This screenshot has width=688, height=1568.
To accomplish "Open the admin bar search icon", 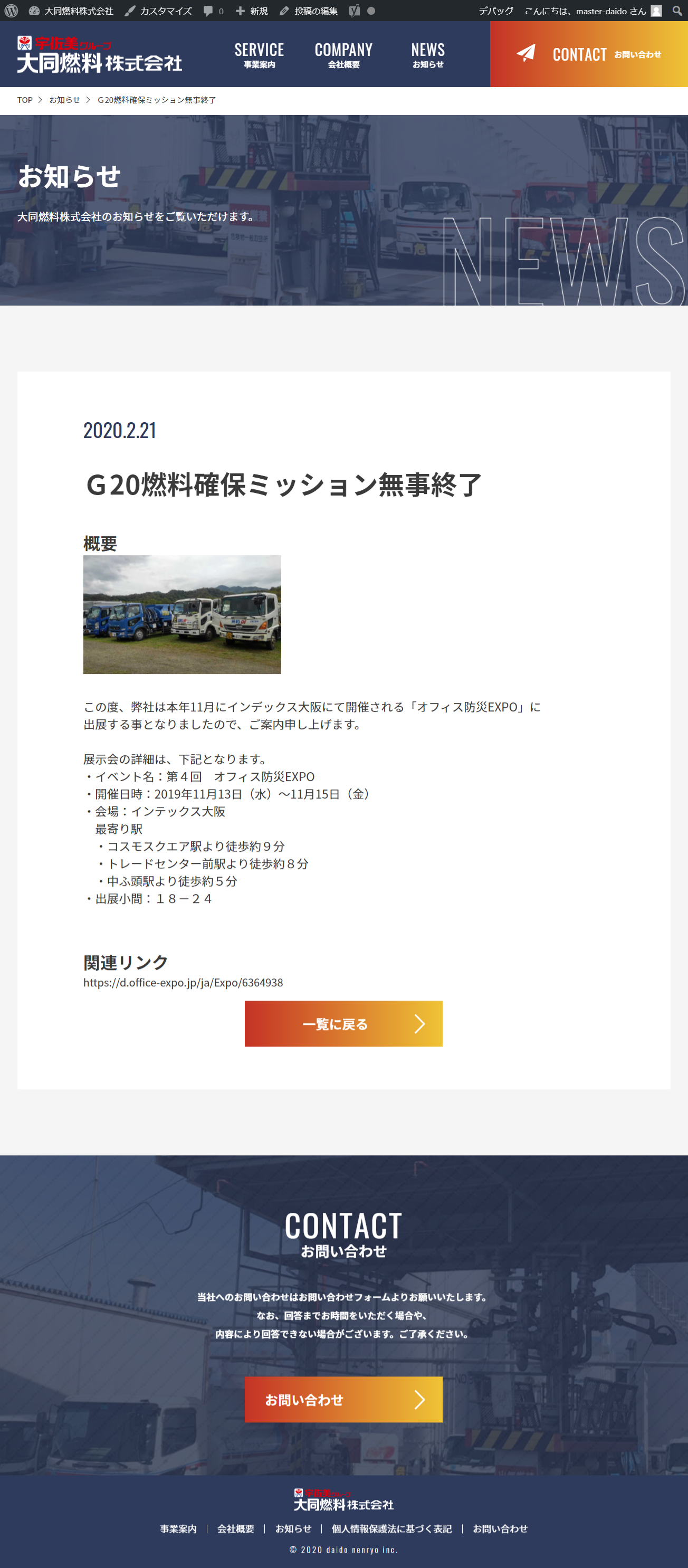I will (x=677, y=11).
